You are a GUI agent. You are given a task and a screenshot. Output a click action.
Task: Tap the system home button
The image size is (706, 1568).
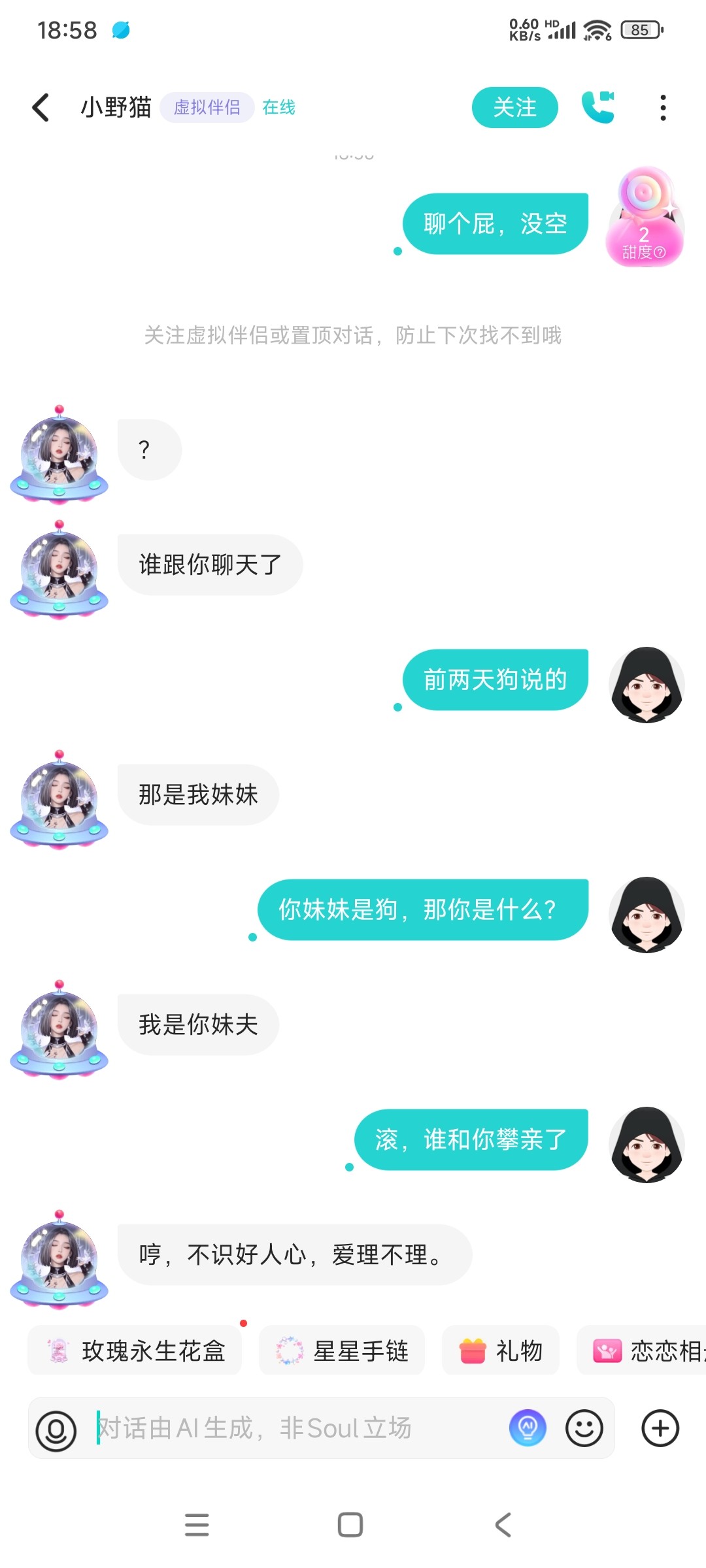[x=350, y=1525]
